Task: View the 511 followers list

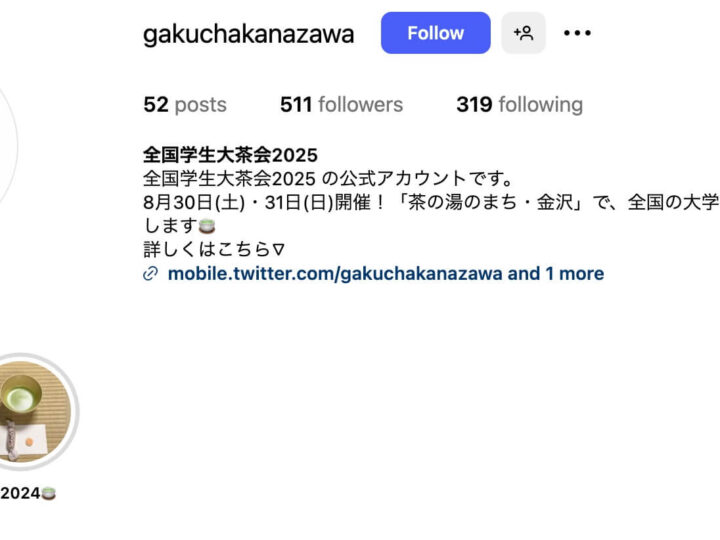Action: (x=341, y=105)
